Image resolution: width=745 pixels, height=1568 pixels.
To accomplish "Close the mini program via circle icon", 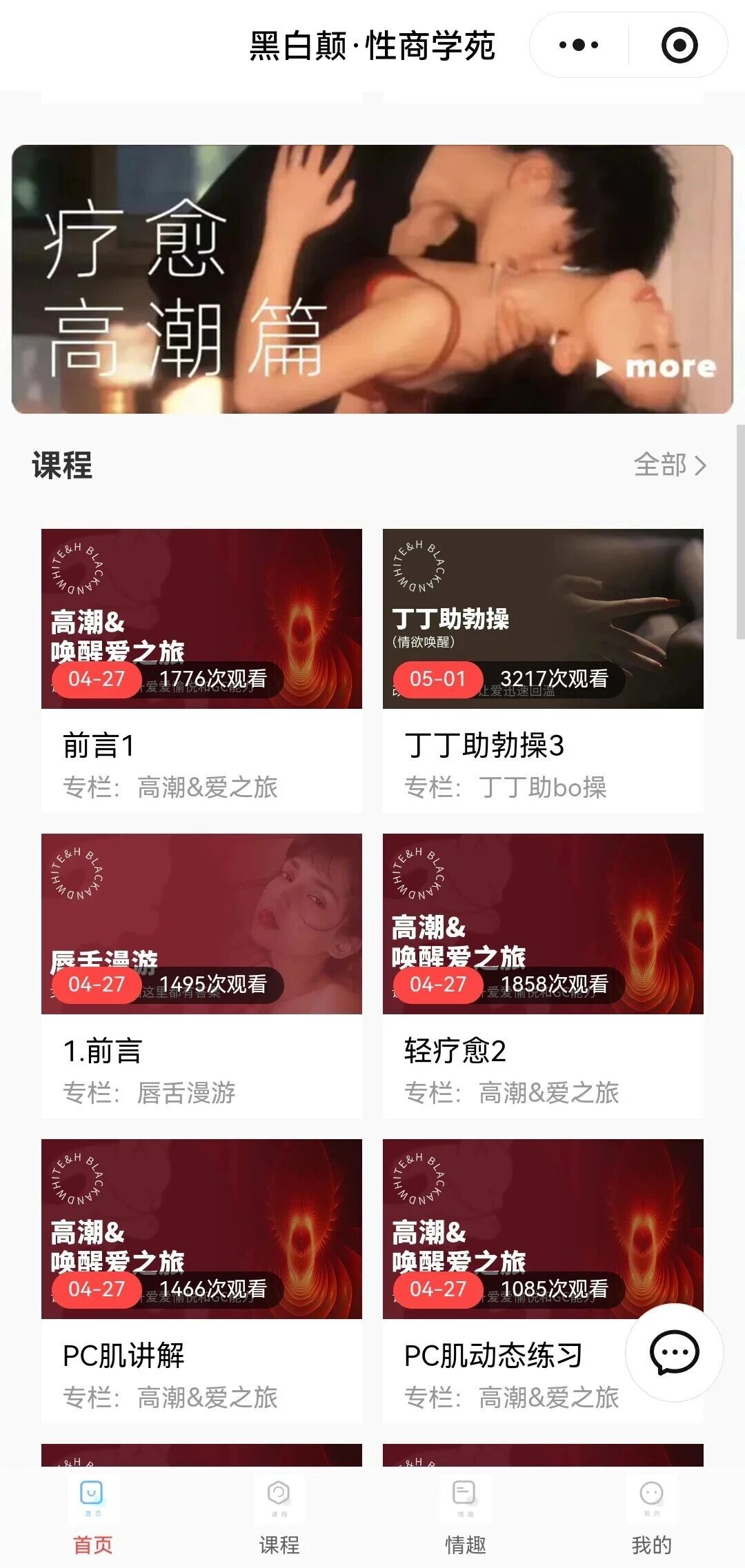I will [679, 46].
